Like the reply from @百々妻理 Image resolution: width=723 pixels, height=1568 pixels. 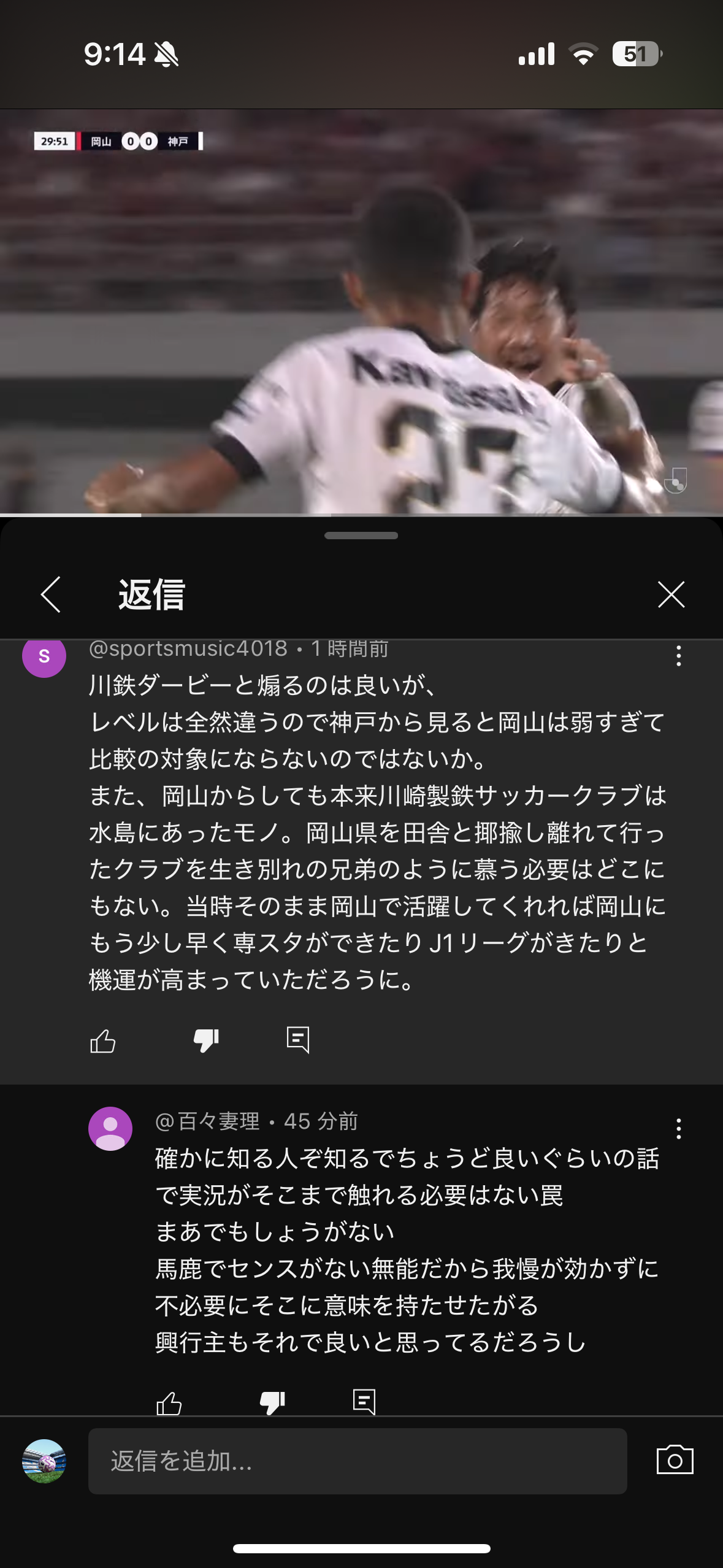(x=169, y=1402)
